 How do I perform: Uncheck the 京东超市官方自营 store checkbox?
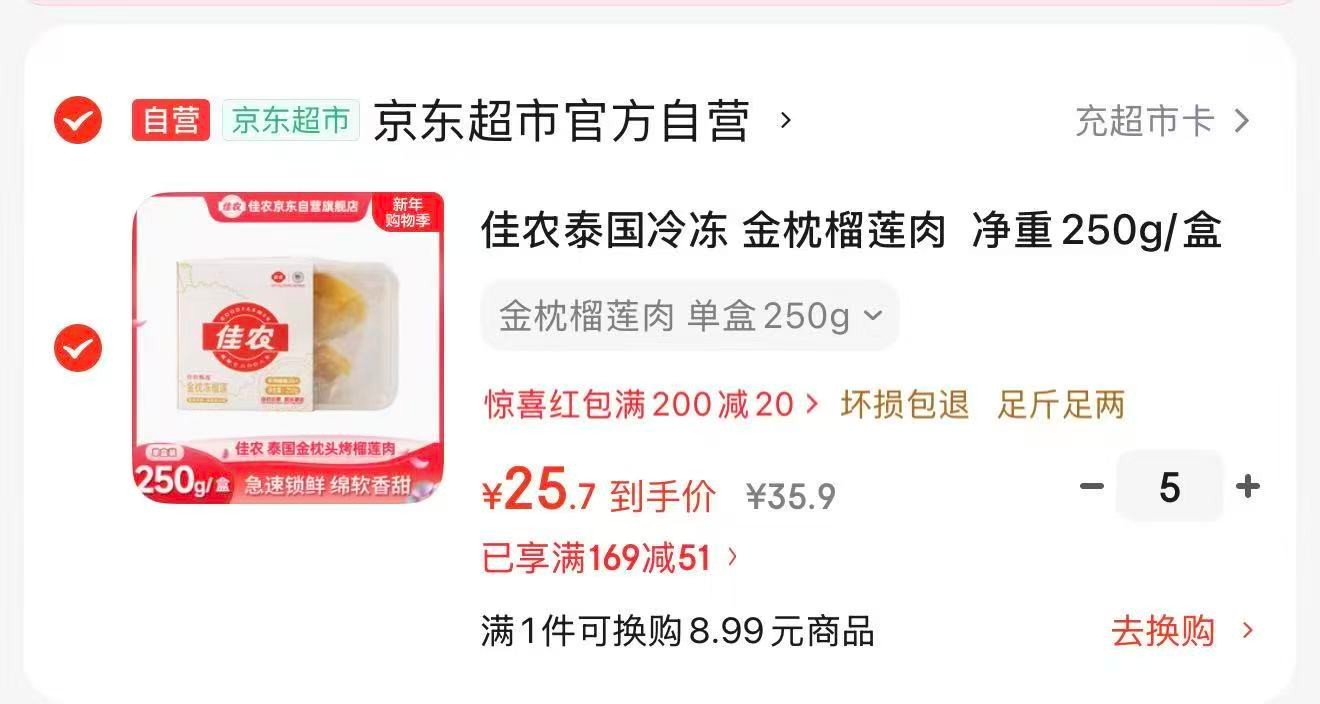(x=78, y=121)
